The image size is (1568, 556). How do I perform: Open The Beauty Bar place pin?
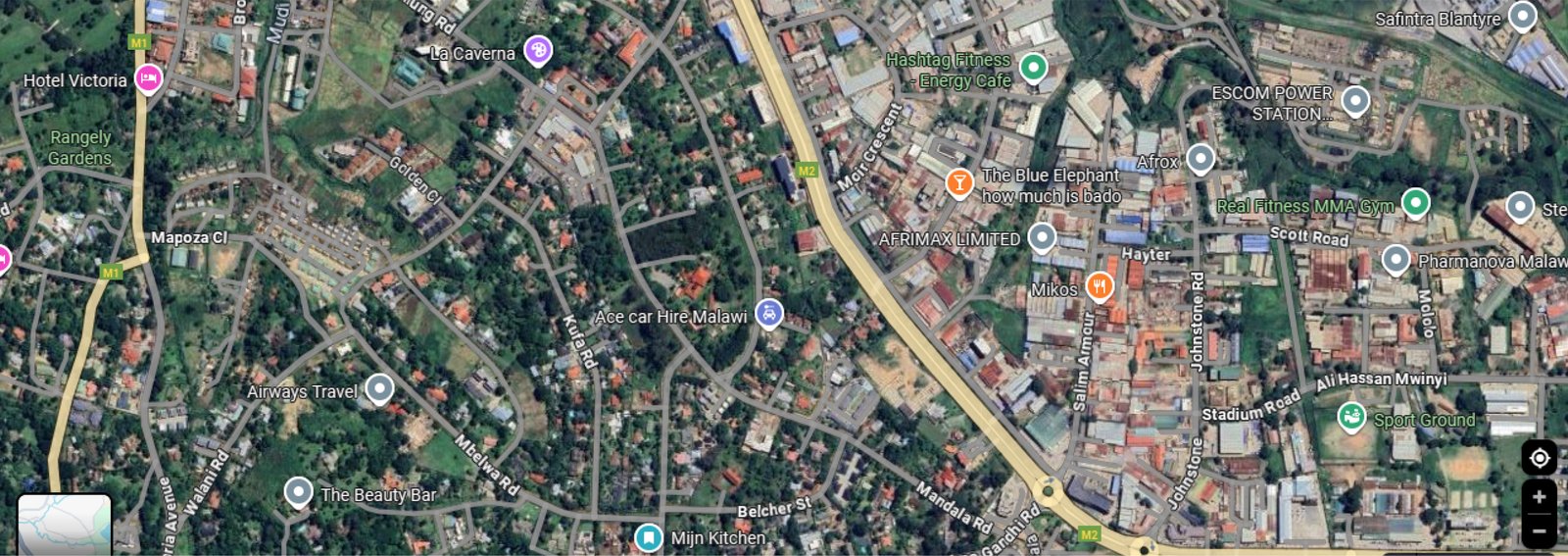(x=299, y=491)
